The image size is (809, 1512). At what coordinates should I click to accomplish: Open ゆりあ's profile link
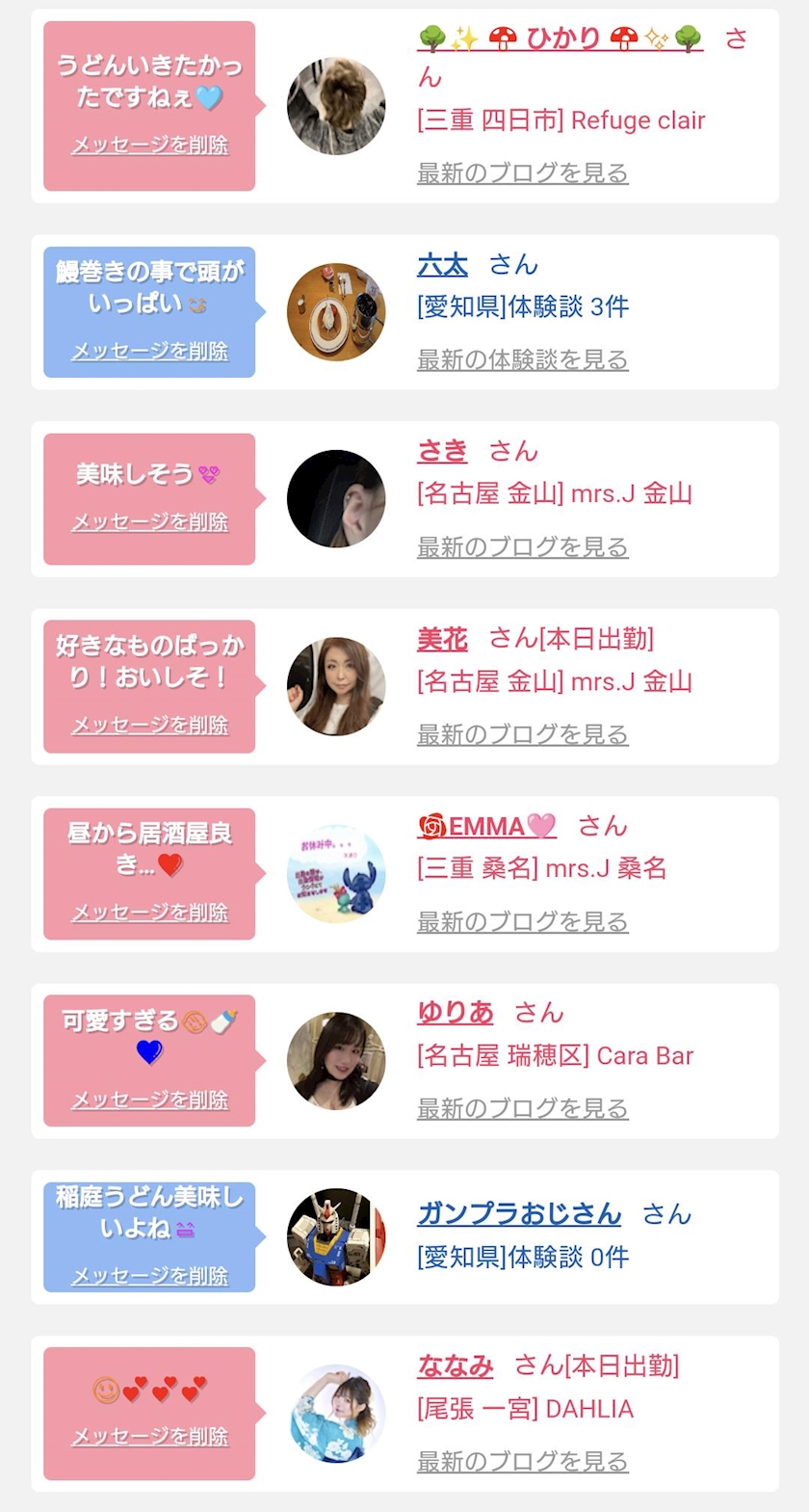pyautogui.click(x=455, y=1013)
